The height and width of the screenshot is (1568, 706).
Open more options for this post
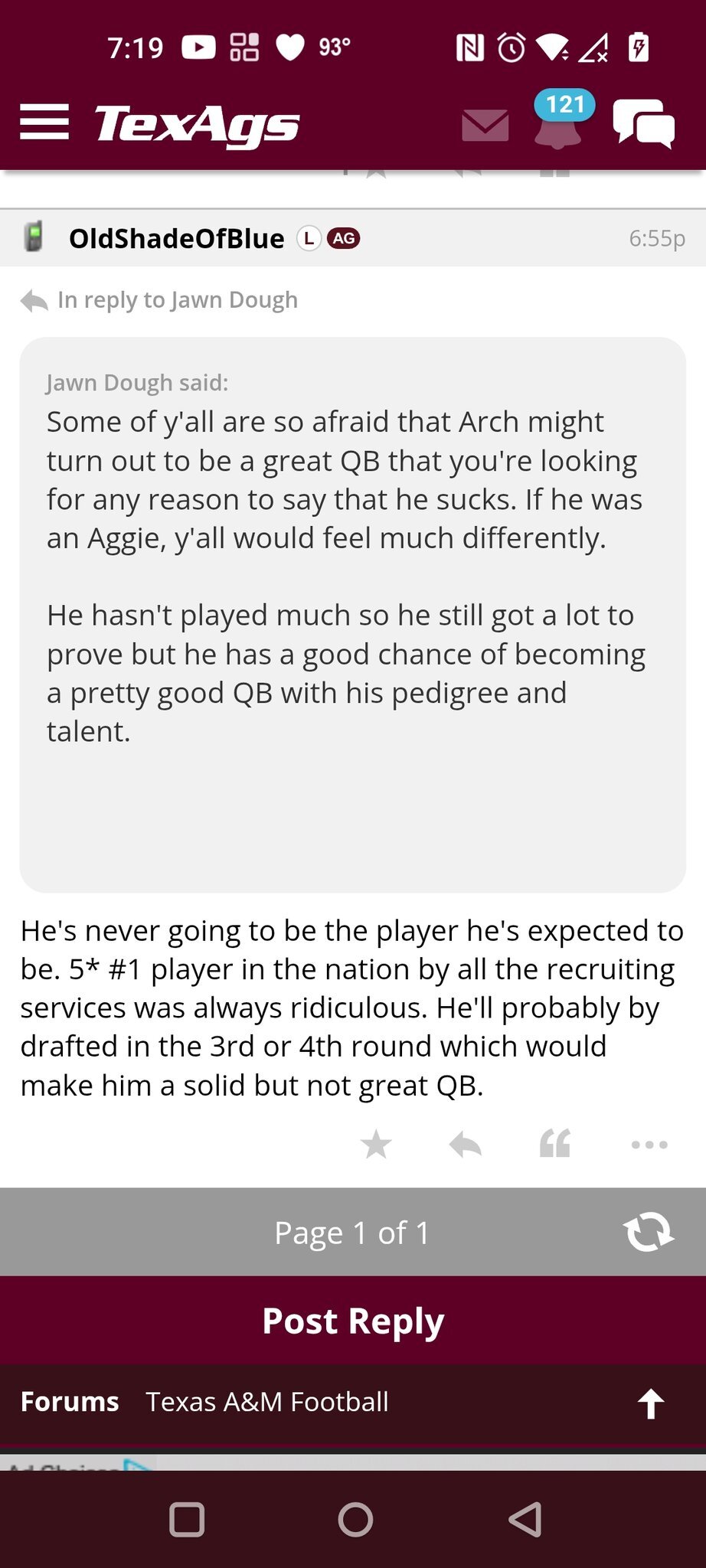click(x=649, y=1145)
